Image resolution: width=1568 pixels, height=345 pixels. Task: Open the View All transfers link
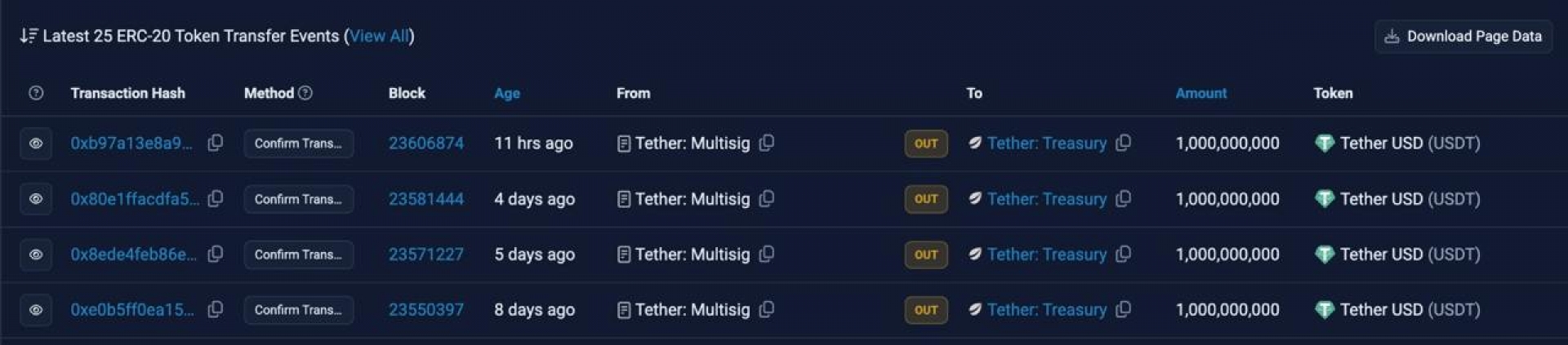click(379, 36)
